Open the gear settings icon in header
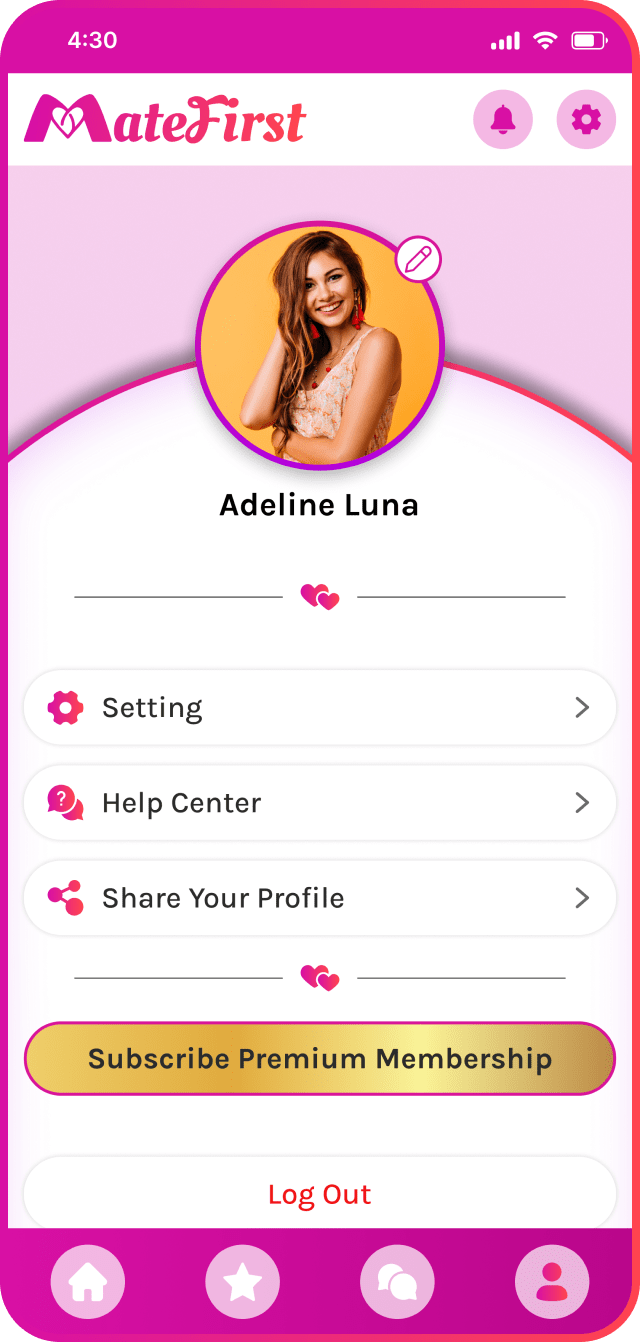Image resolution: width=640 pixels, height=1342 pixels. point(586,120)
